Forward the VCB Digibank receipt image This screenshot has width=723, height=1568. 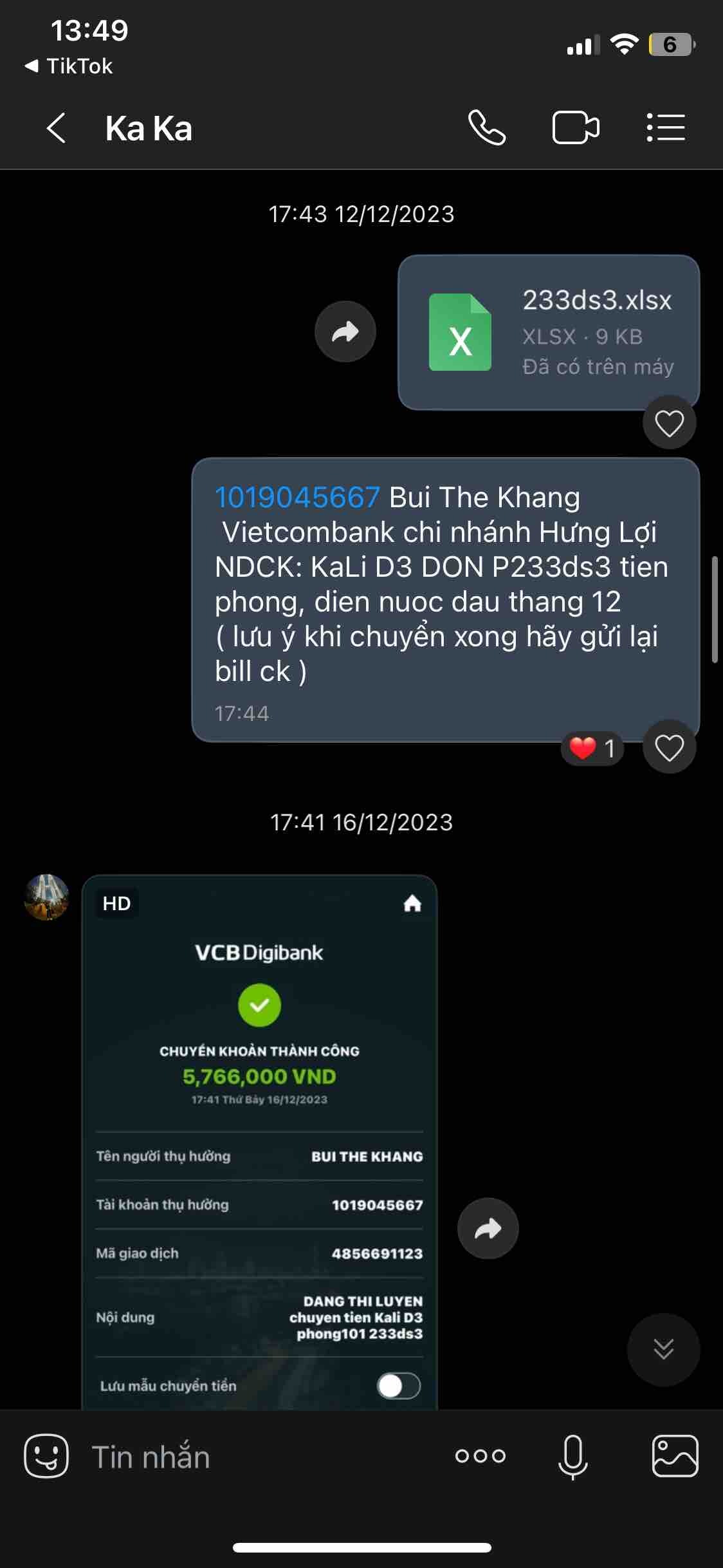pos(488,1229)
